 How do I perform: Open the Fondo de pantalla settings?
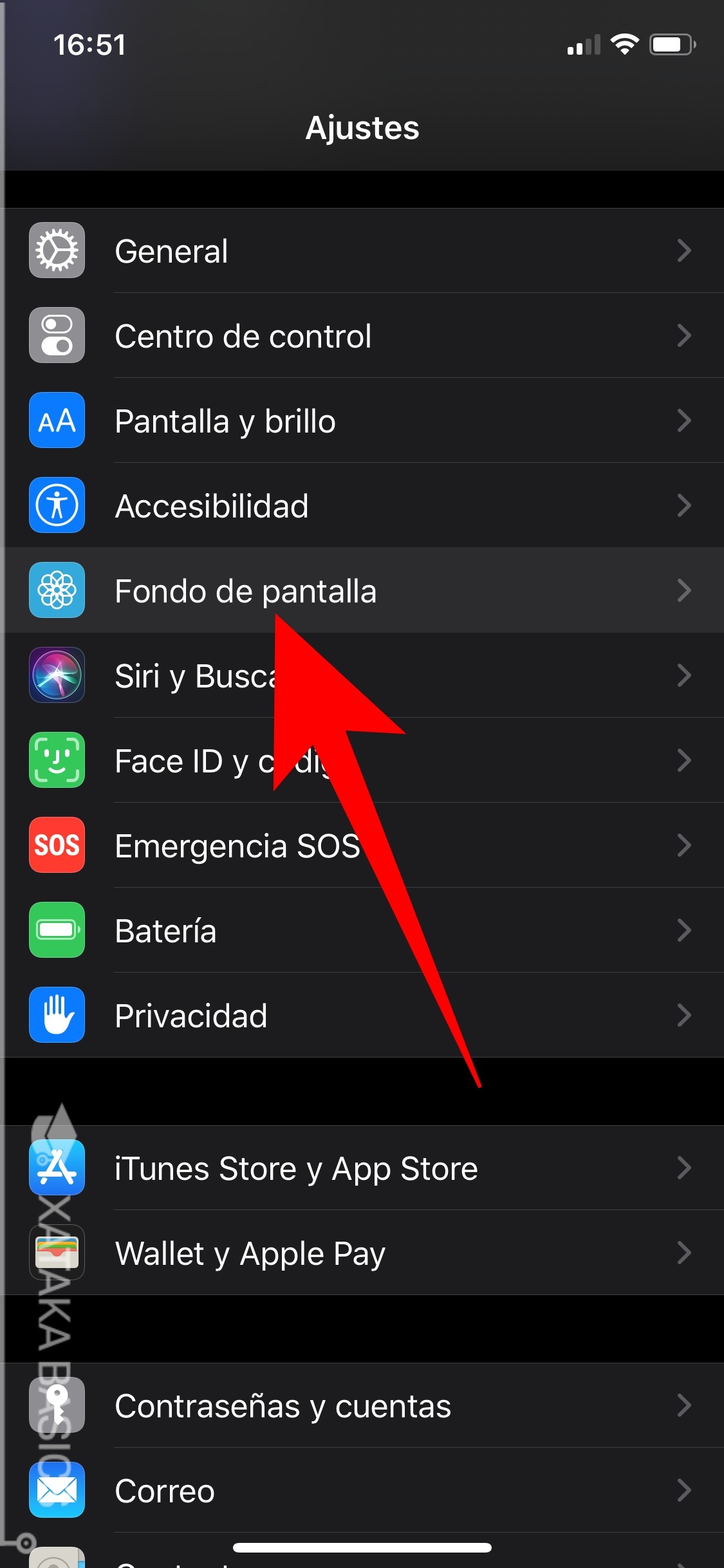tap(246, 591)
